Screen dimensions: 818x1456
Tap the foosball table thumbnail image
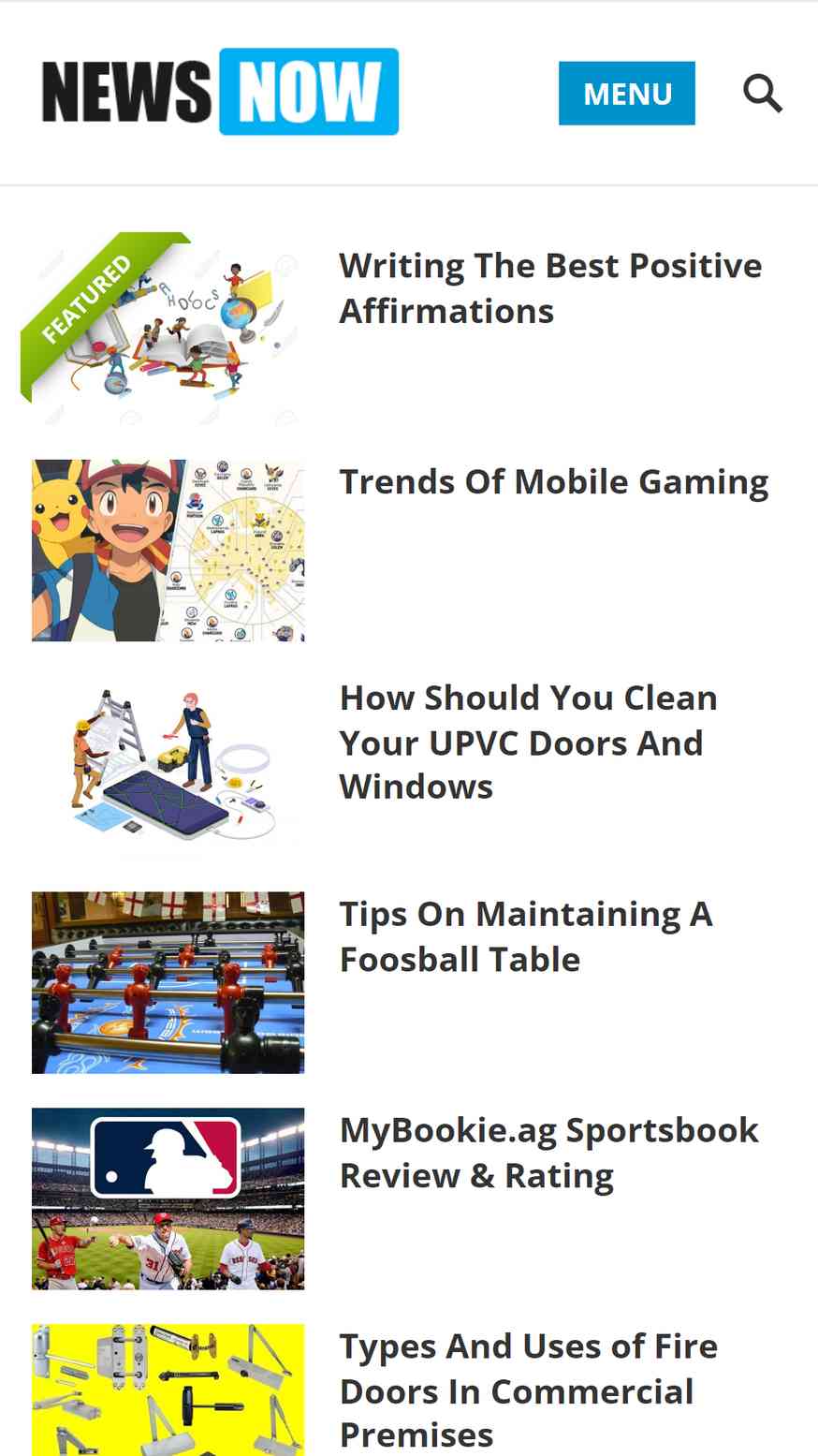pyautogui.click(x=168, y=982)
